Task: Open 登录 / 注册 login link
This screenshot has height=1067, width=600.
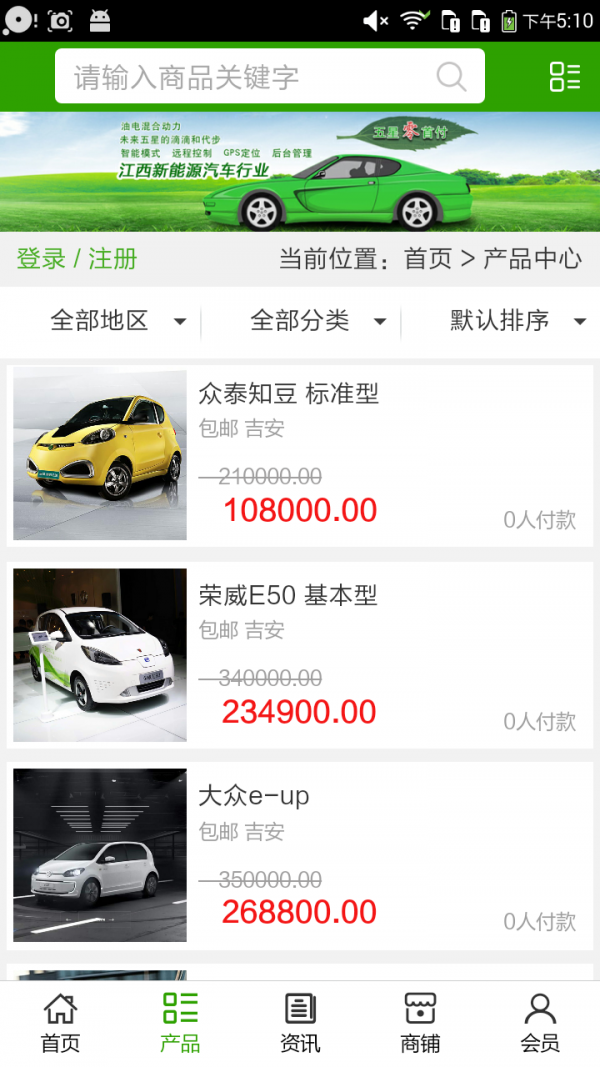Action: click(77, 259)
